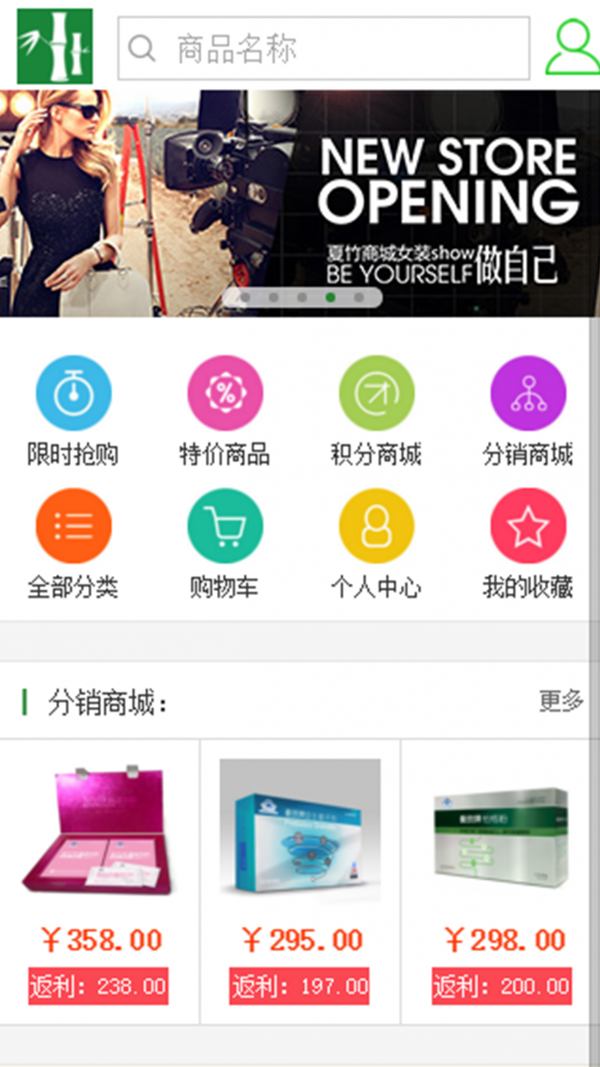Open the user profile icon
This screenshot has width=600, height=1067.
572,47
